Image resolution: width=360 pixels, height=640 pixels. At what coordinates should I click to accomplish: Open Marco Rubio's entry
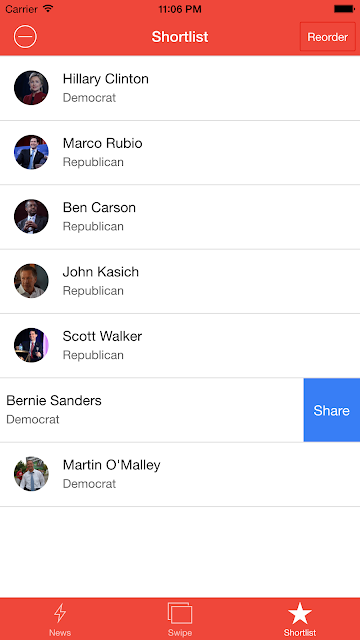tap(180, 153)
